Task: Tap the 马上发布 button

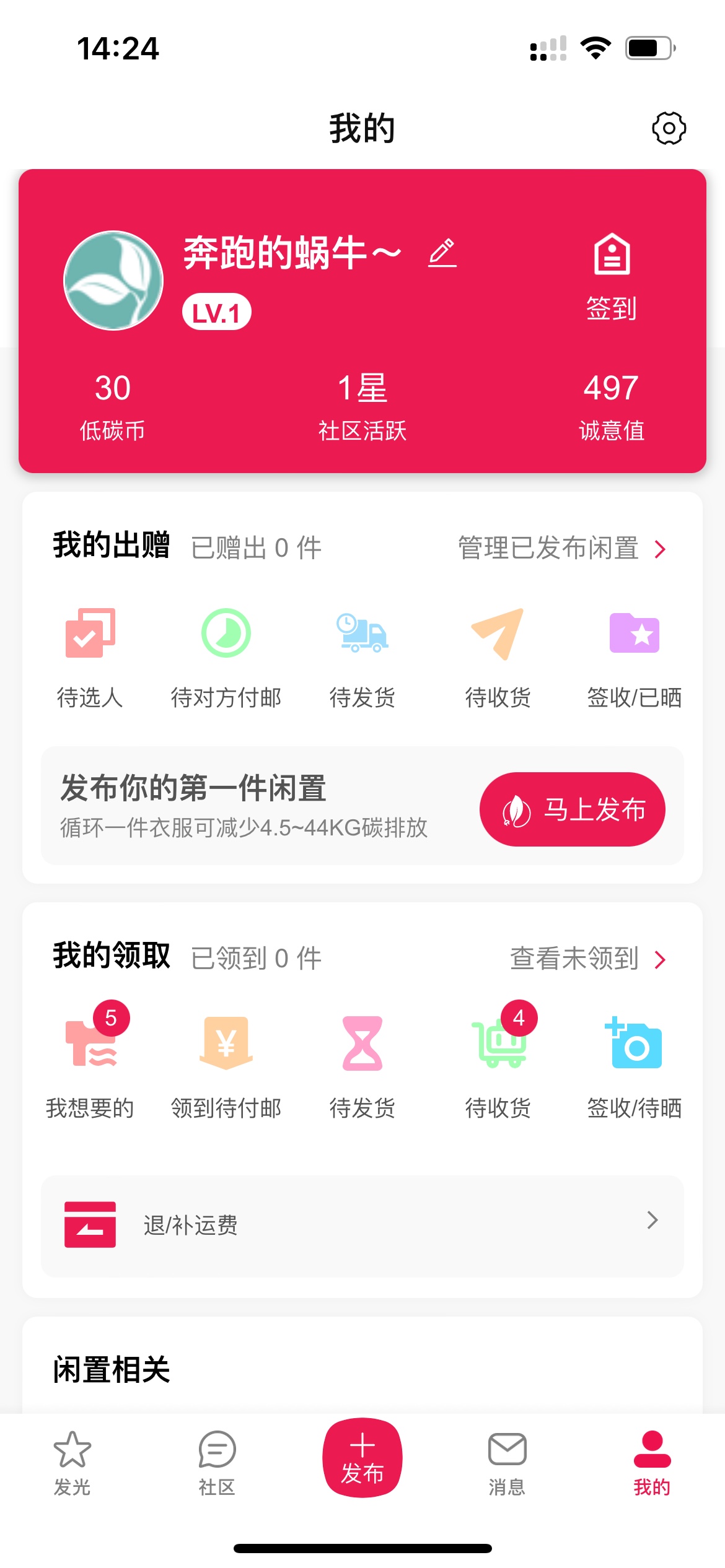Action: click(x=572, y=809)
